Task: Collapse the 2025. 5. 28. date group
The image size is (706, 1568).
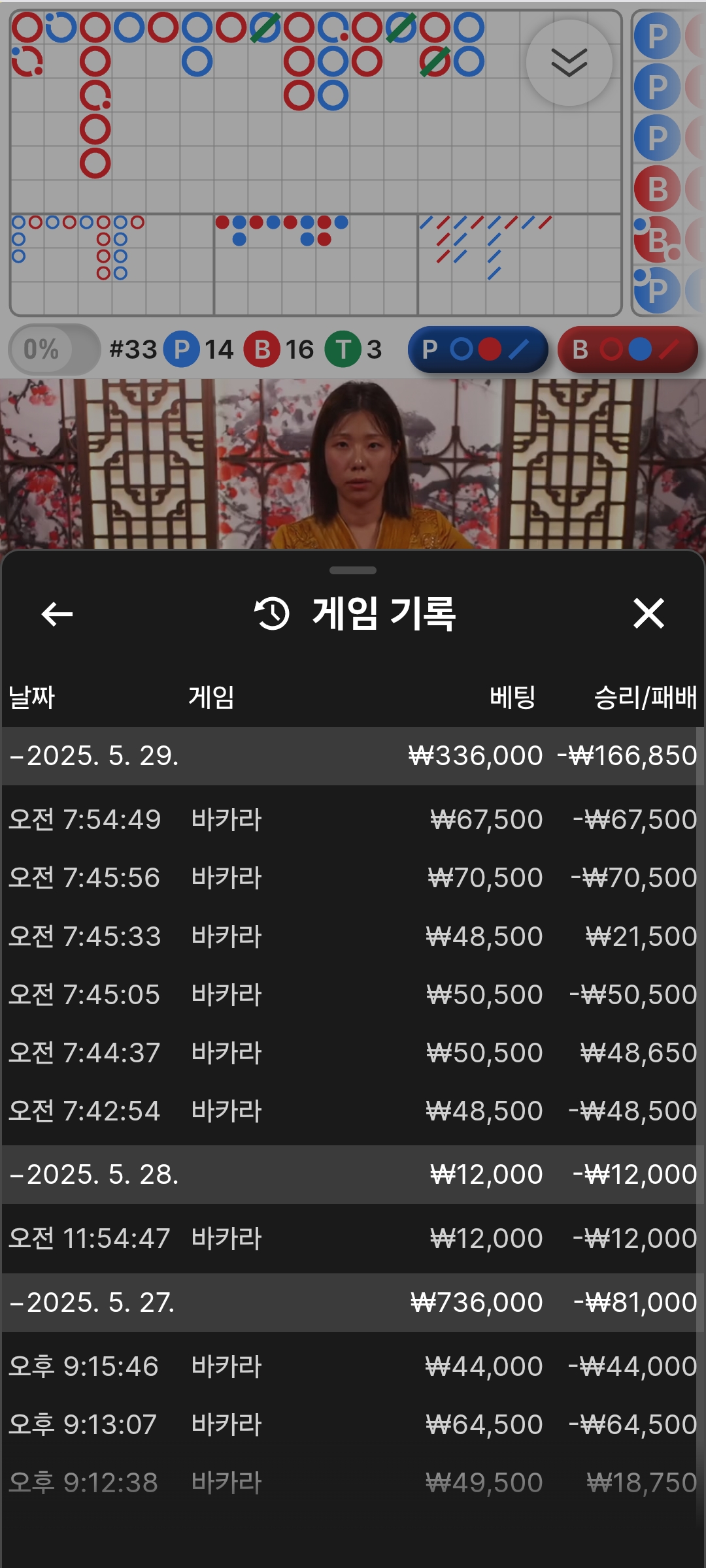Action: 95,1175
